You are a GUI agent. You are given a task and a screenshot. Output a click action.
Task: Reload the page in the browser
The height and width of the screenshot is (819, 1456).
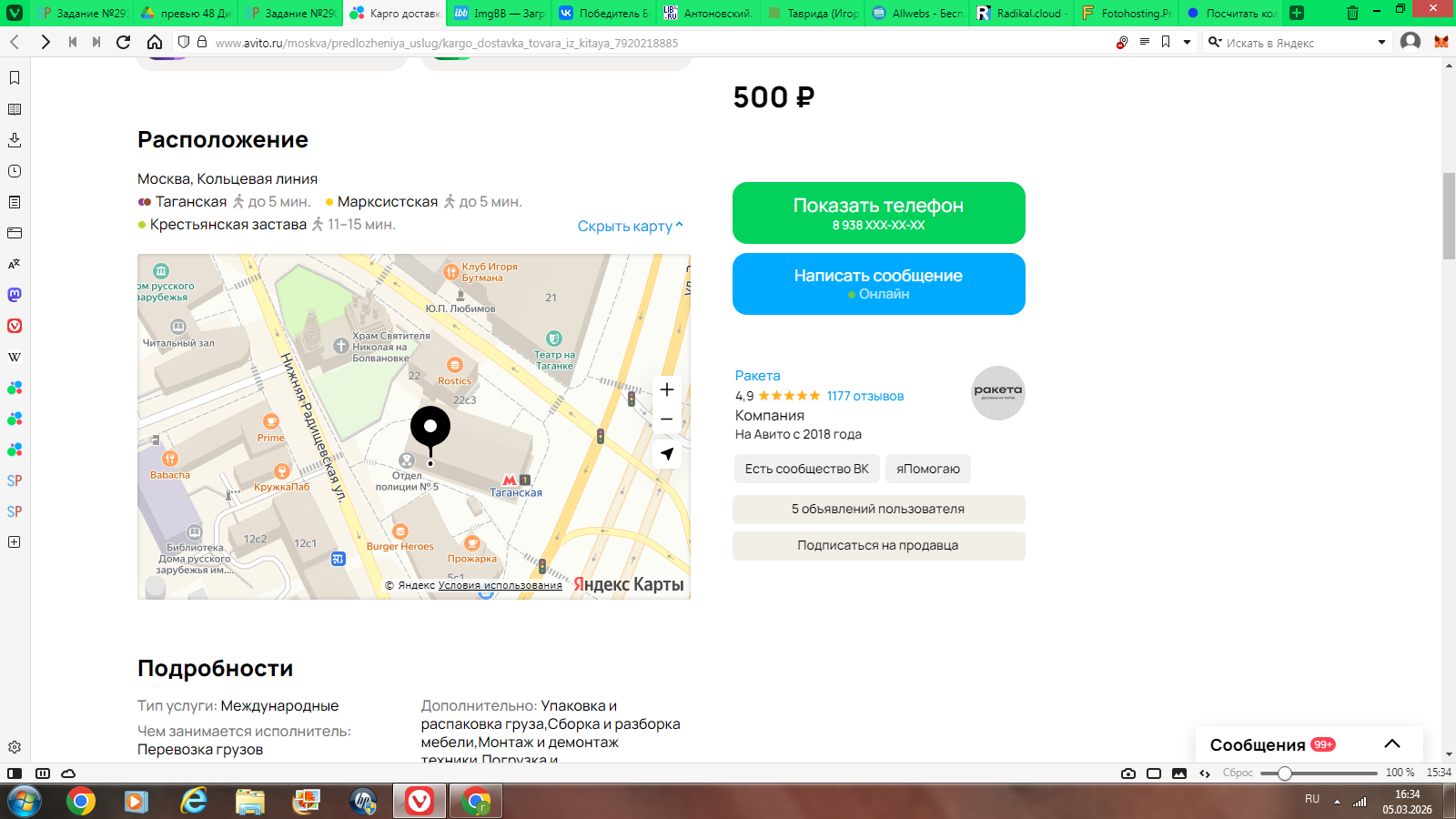pos(124,43)
